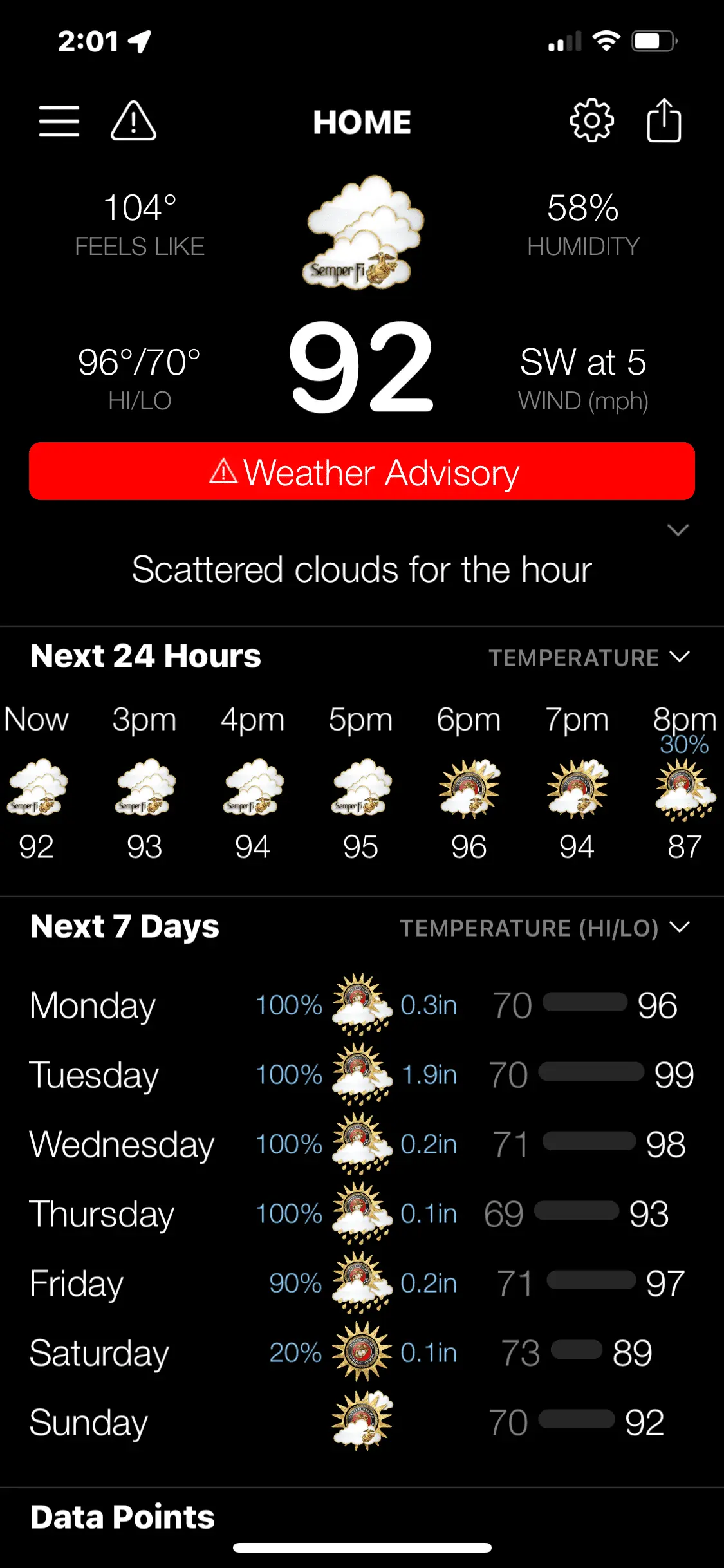This screenshot has width=724, height=1568.
Task: Open Tuesday's forecast details
Action: [362, 1075]
